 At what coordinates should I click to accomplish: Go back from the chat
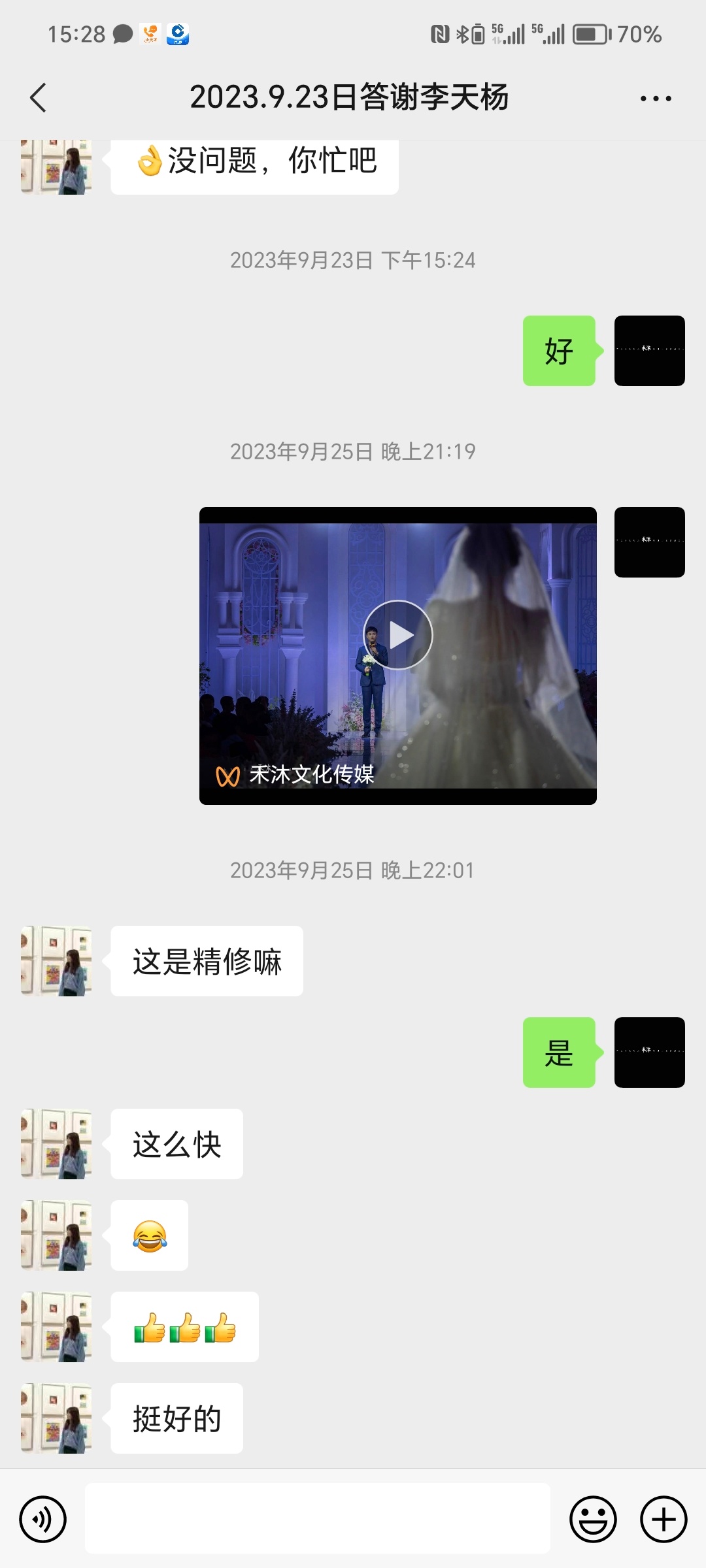coord(39,98)
